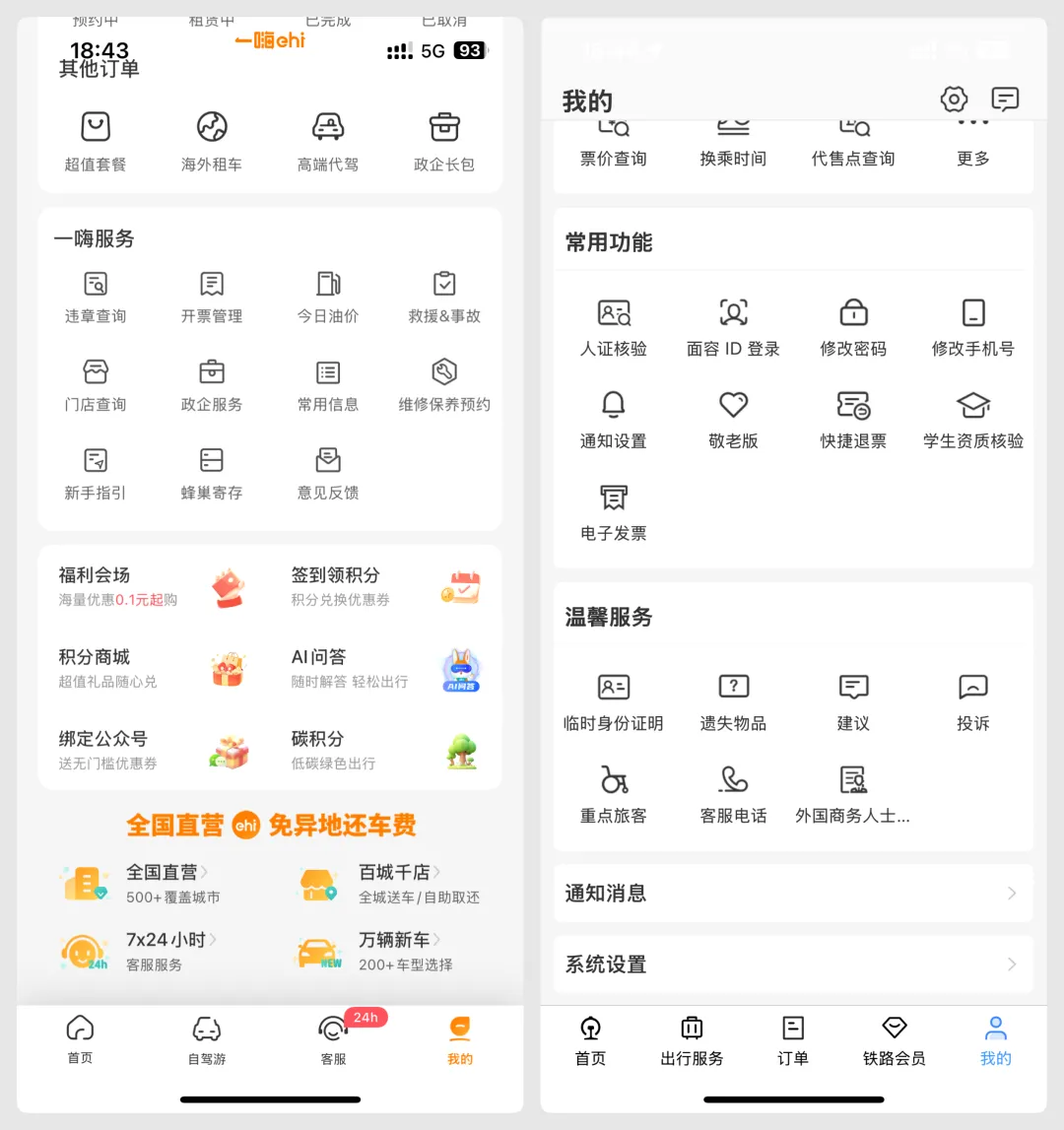Tap the 客服电话 icon

(733, 793)
